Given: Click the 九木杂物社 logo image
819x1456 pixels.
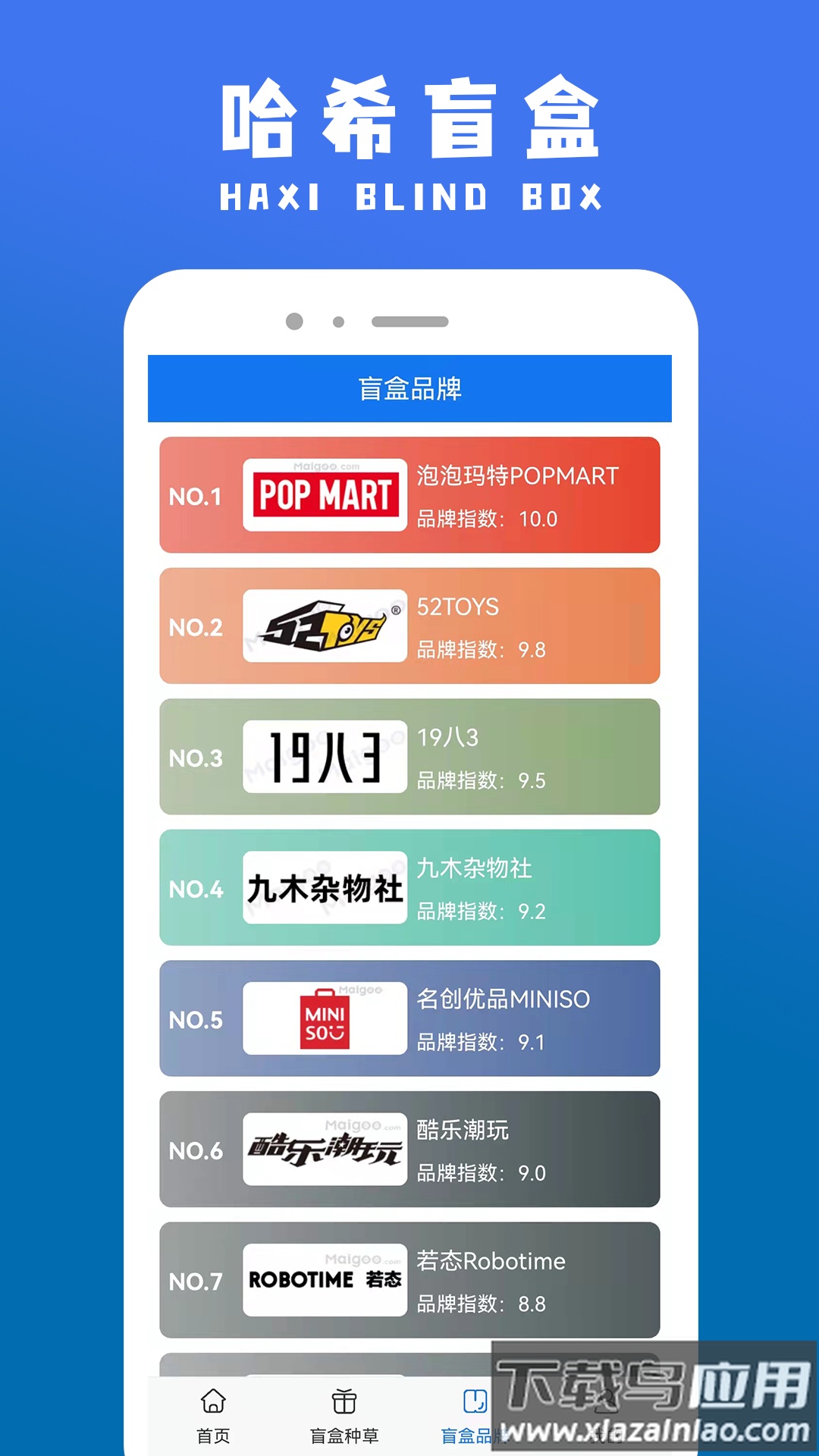Looking at the screenshot, I should [324, 886].
